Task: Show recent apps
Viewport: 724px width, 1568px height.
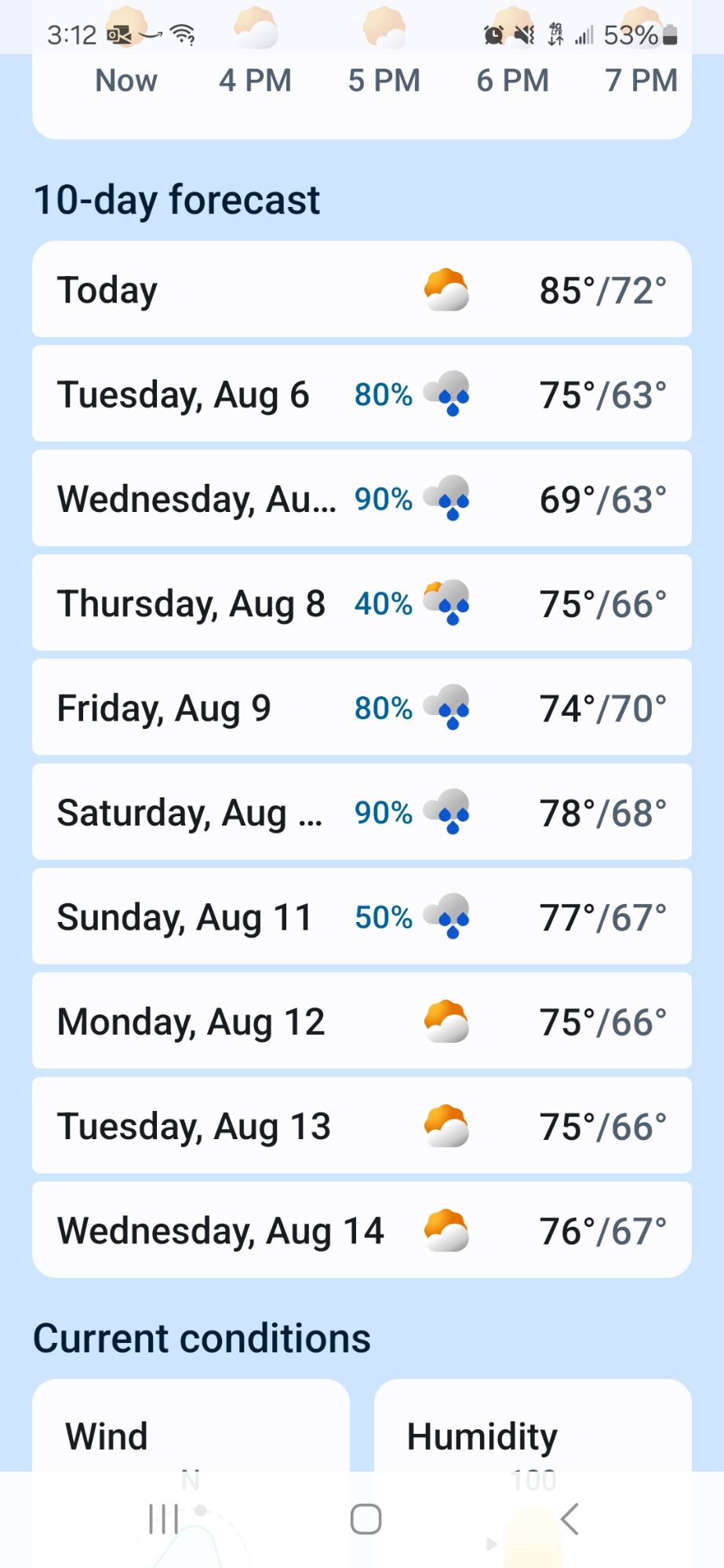Action: coord(163,1519)
